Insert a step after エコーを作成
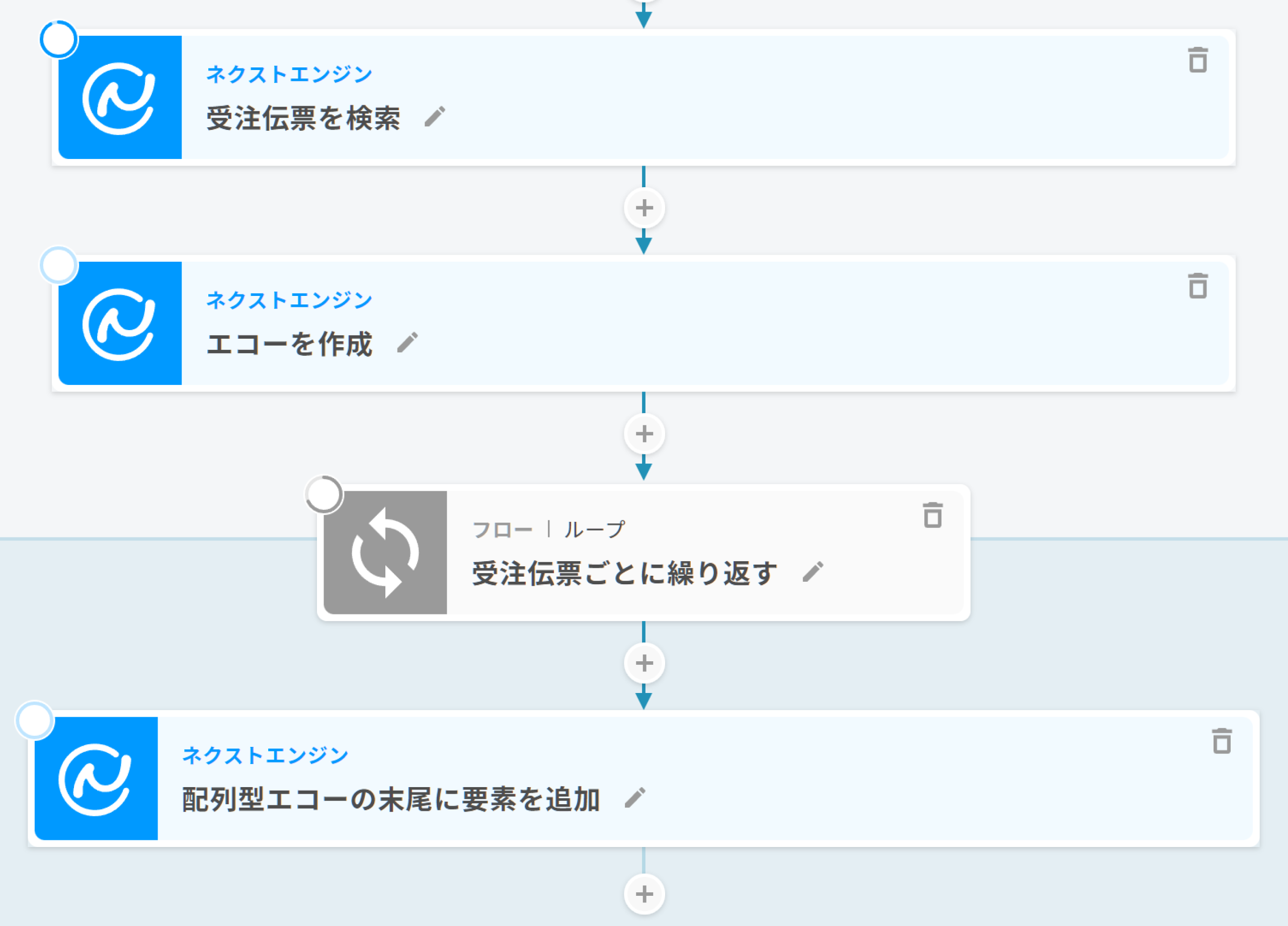This screenshot has width=1288, height=926. click(644, 434)
